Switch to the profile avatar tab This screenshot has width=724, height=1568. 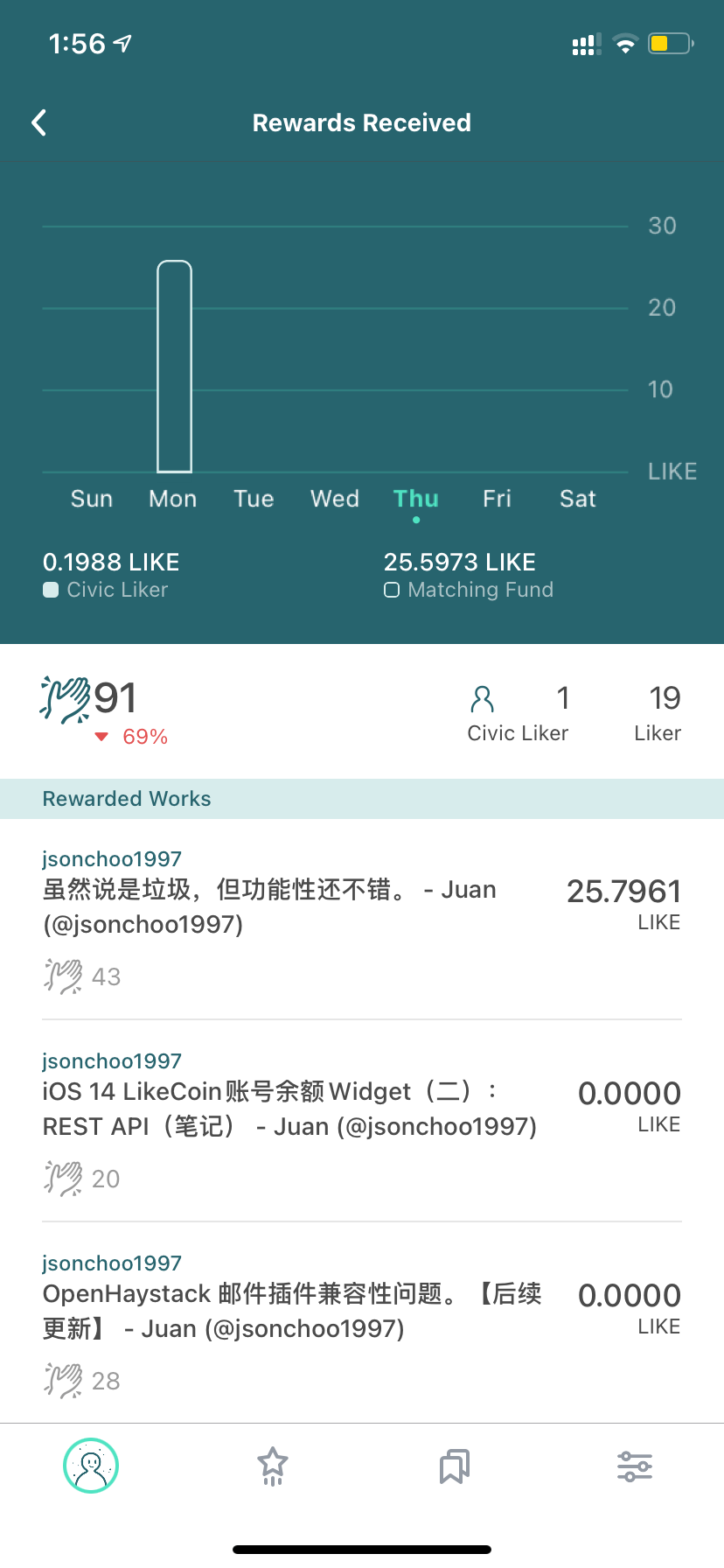tap(91, 1466)
